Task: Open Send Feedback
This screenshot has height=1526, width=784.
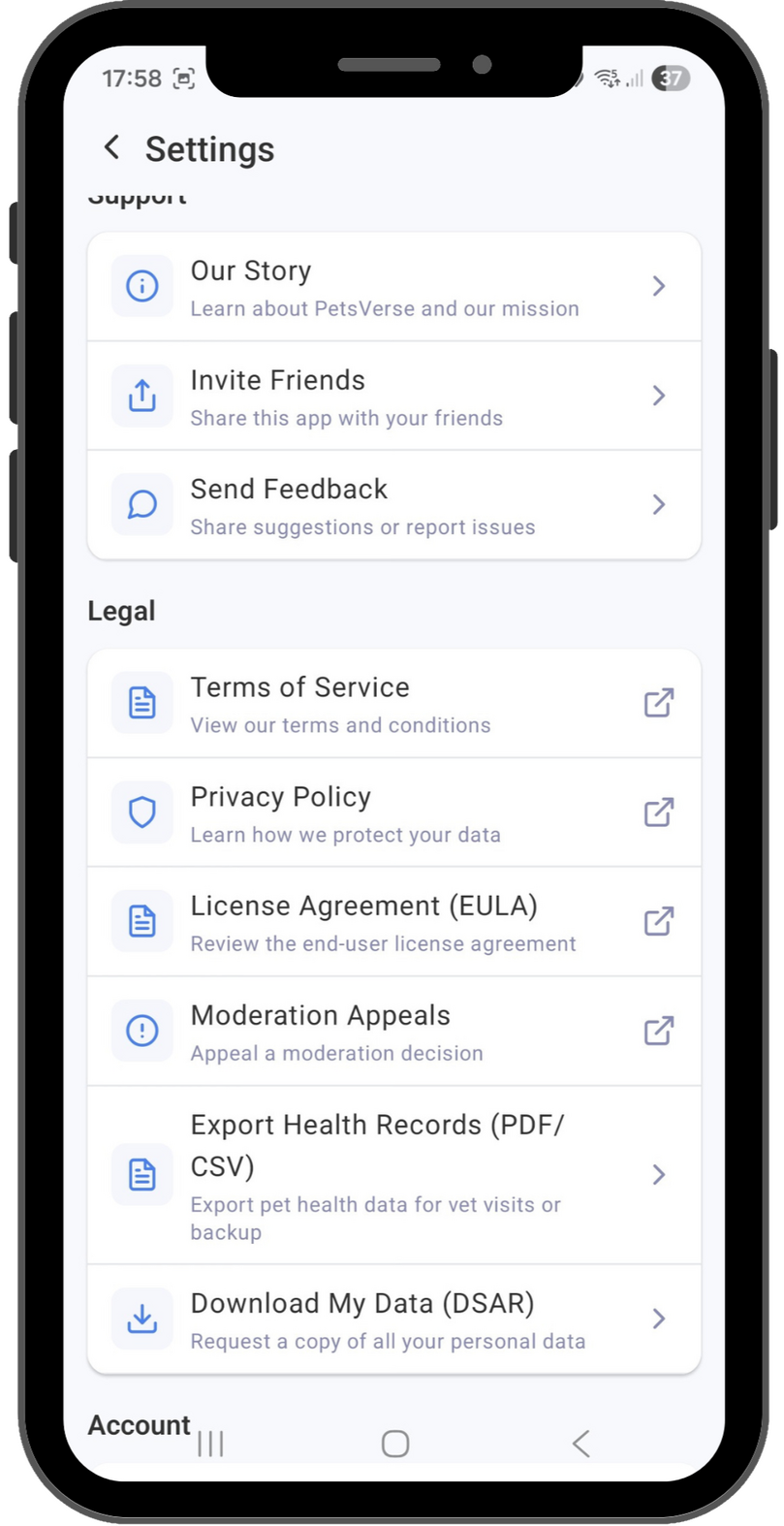Action: [393, 505]
